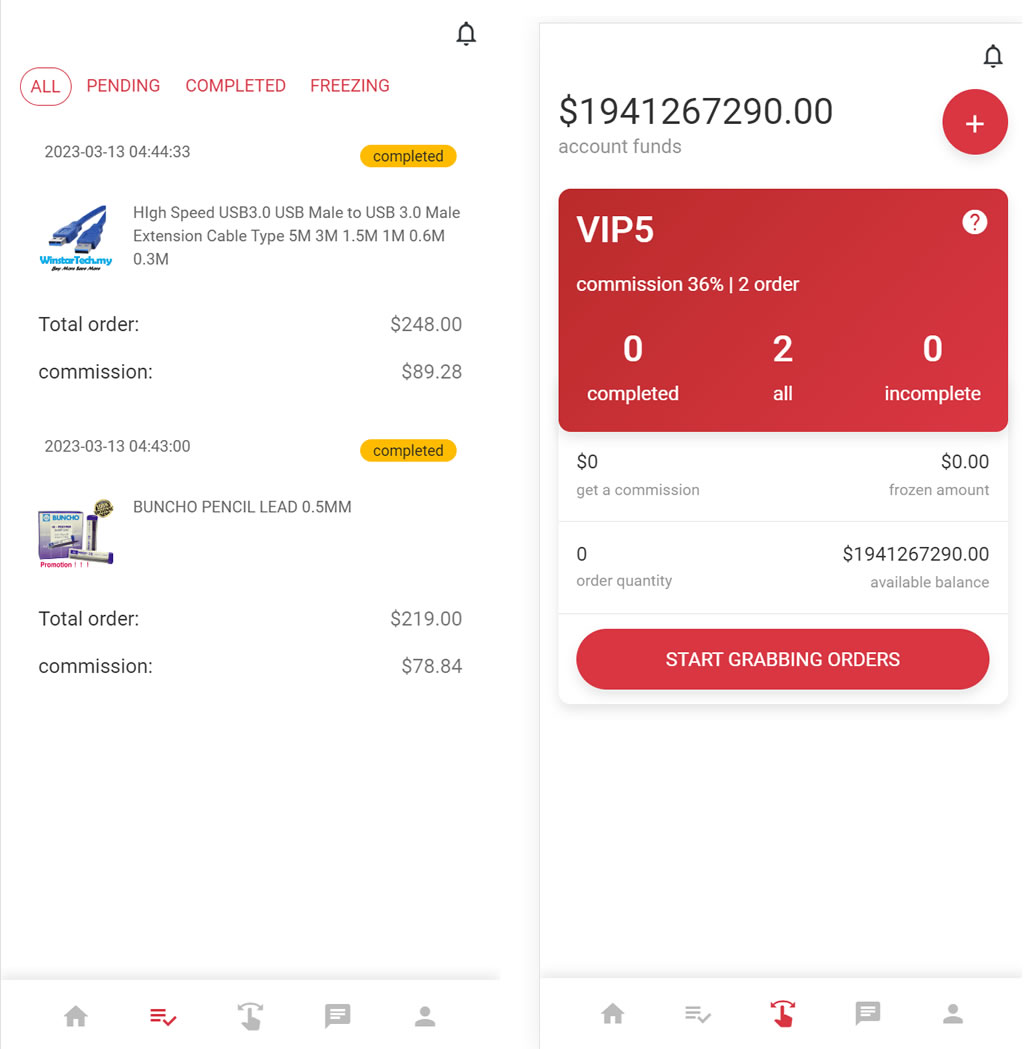Select the ALL orders filter
This screenshot has height=1049, width=1029.
point(45,86)
